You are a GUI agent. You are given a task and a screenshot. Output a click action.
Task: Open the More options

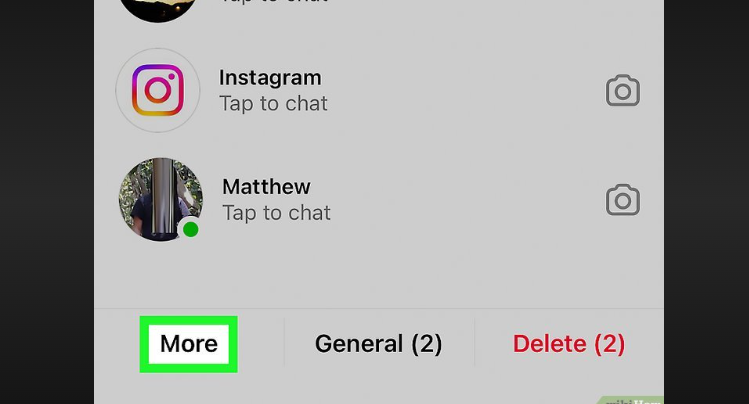pos(189,344)
